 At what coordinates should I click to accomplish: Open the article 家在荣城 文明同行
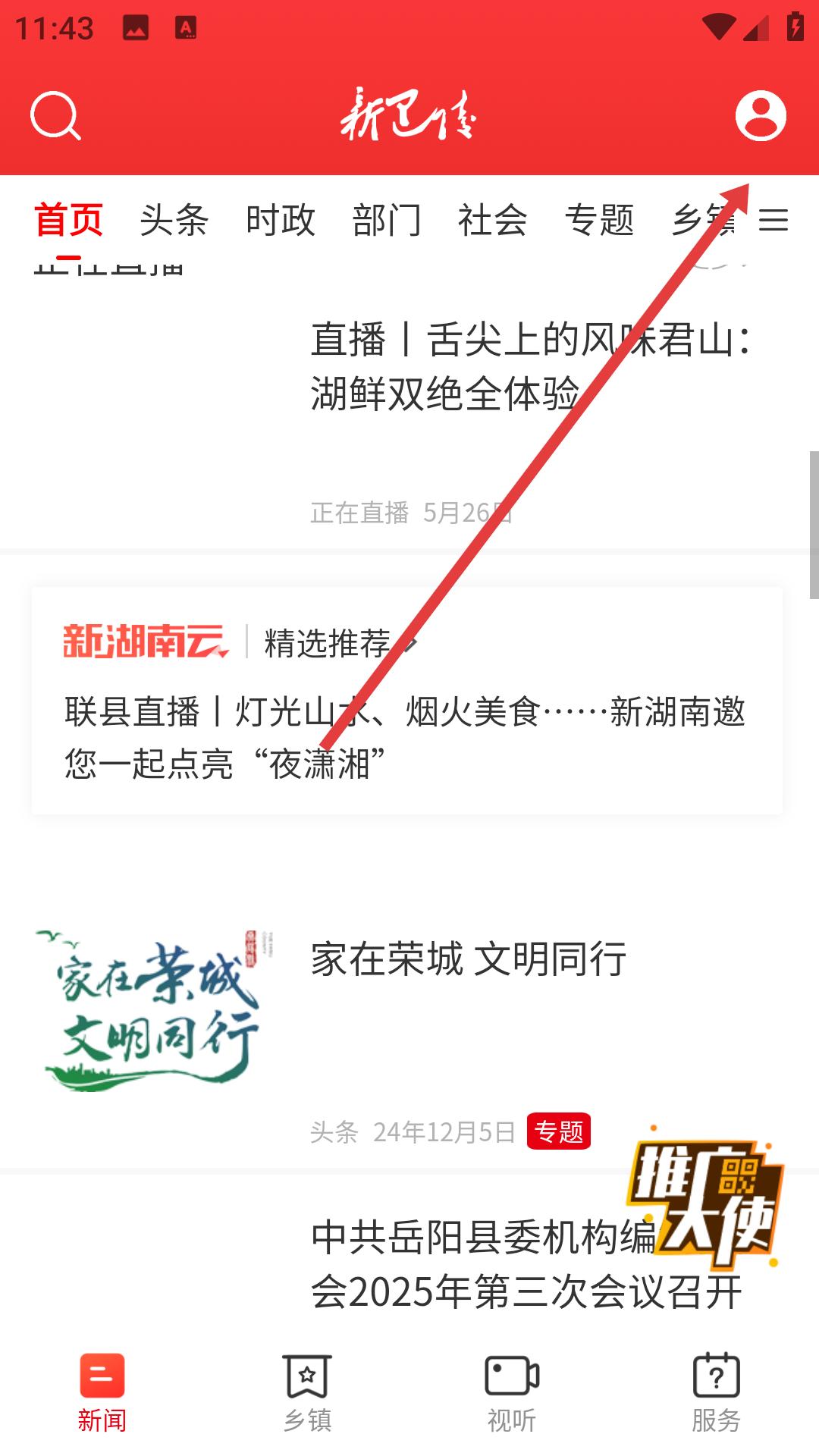coord(467,959)
